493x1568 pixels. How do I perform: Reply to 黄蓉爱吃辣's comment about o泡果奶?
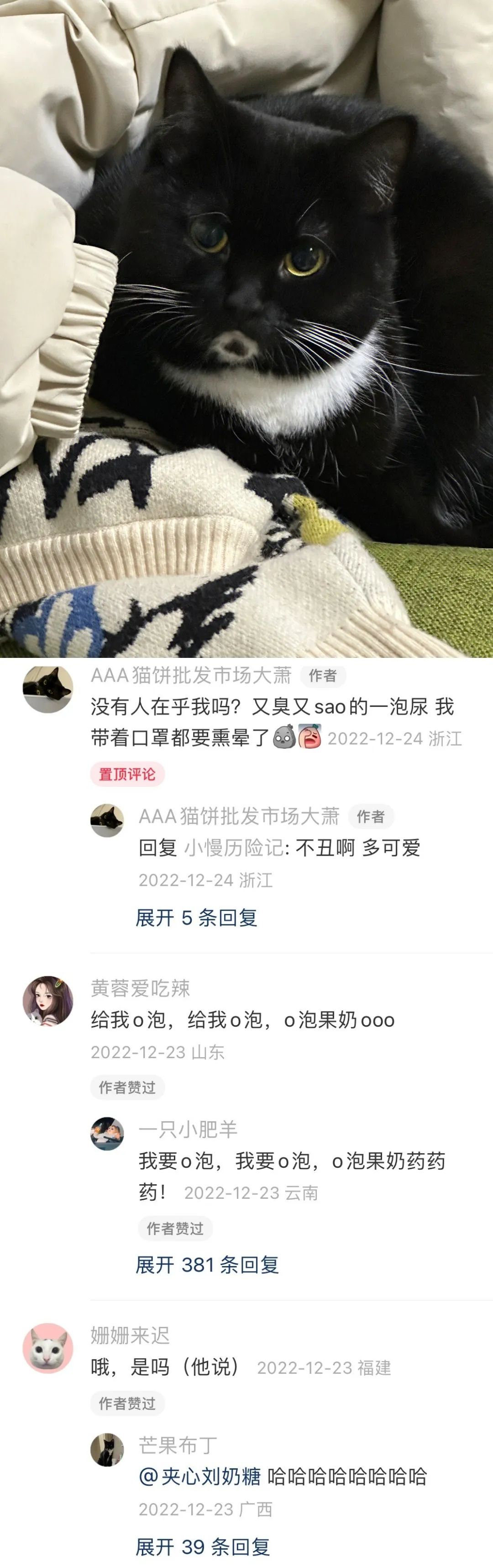click(x=242, y=1020)
